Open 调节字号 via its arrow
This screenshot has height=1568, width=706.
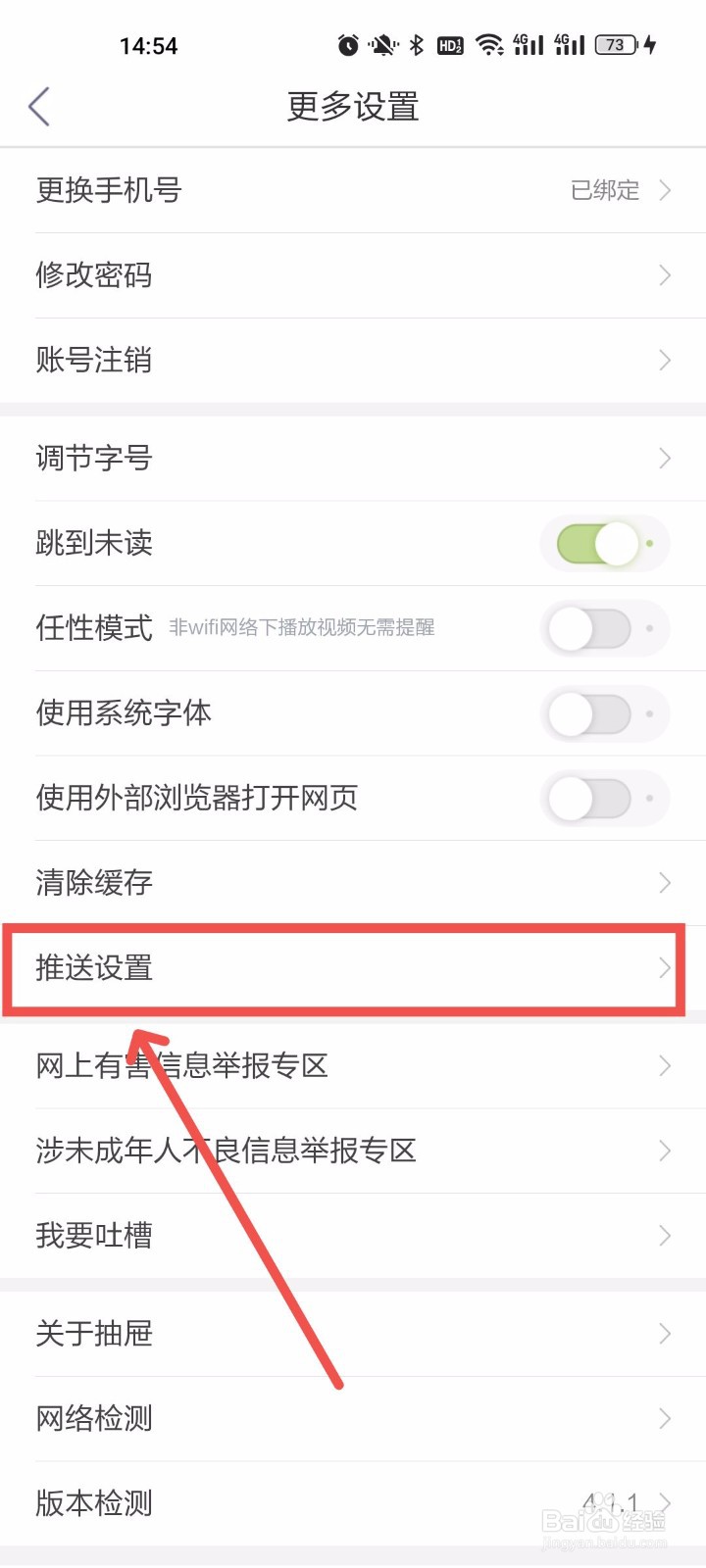click(665, 459)
